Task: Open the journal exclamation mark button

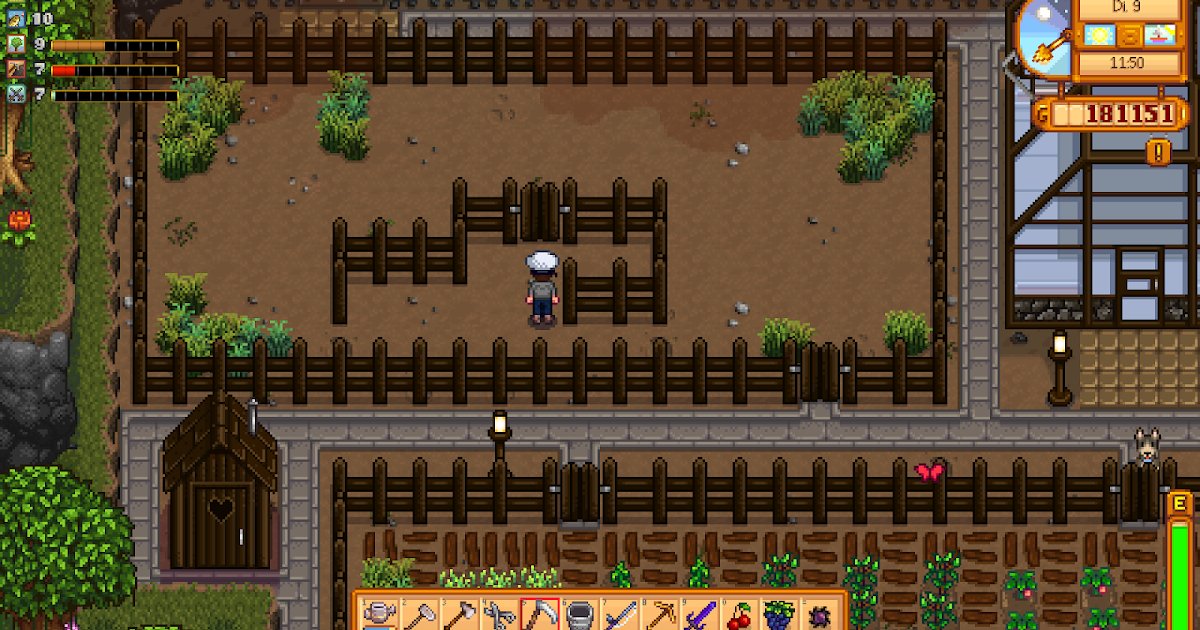Action: pos(1158,152)
